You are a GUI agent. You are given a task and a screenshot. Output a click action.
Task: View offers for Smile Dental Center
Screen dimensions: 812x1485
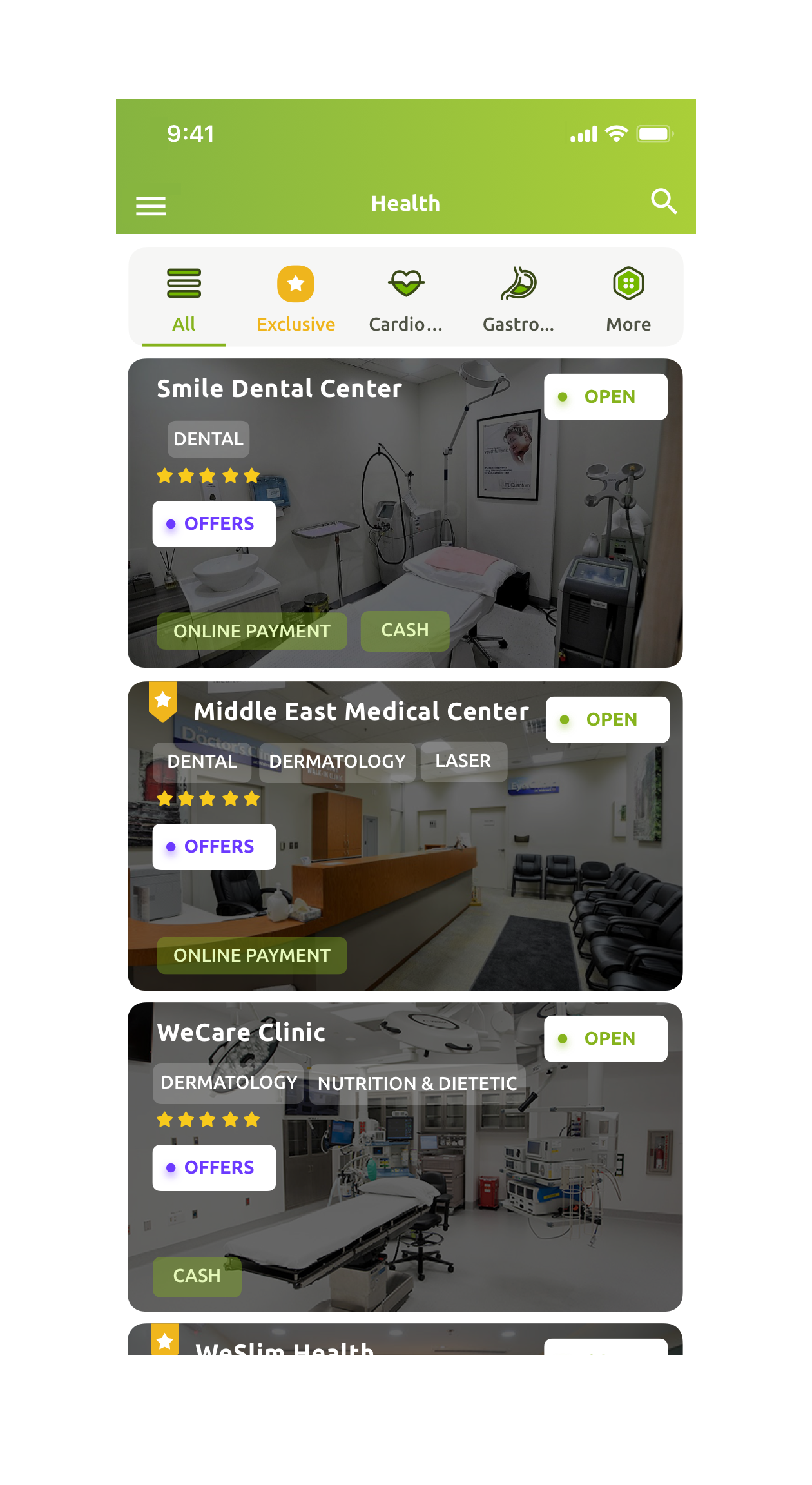click(214, 524)
